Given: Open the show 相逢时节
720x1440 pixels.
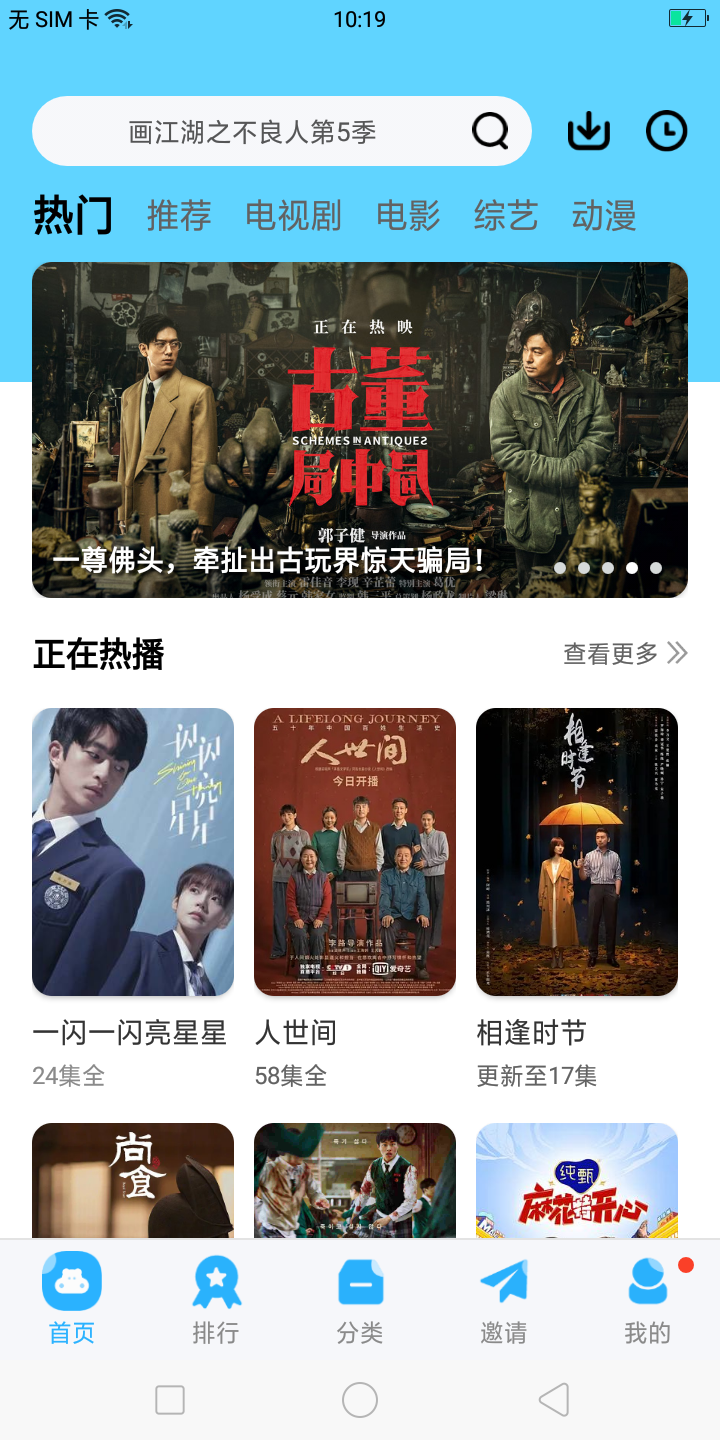Looking at the screenshot, I should 577,852.
